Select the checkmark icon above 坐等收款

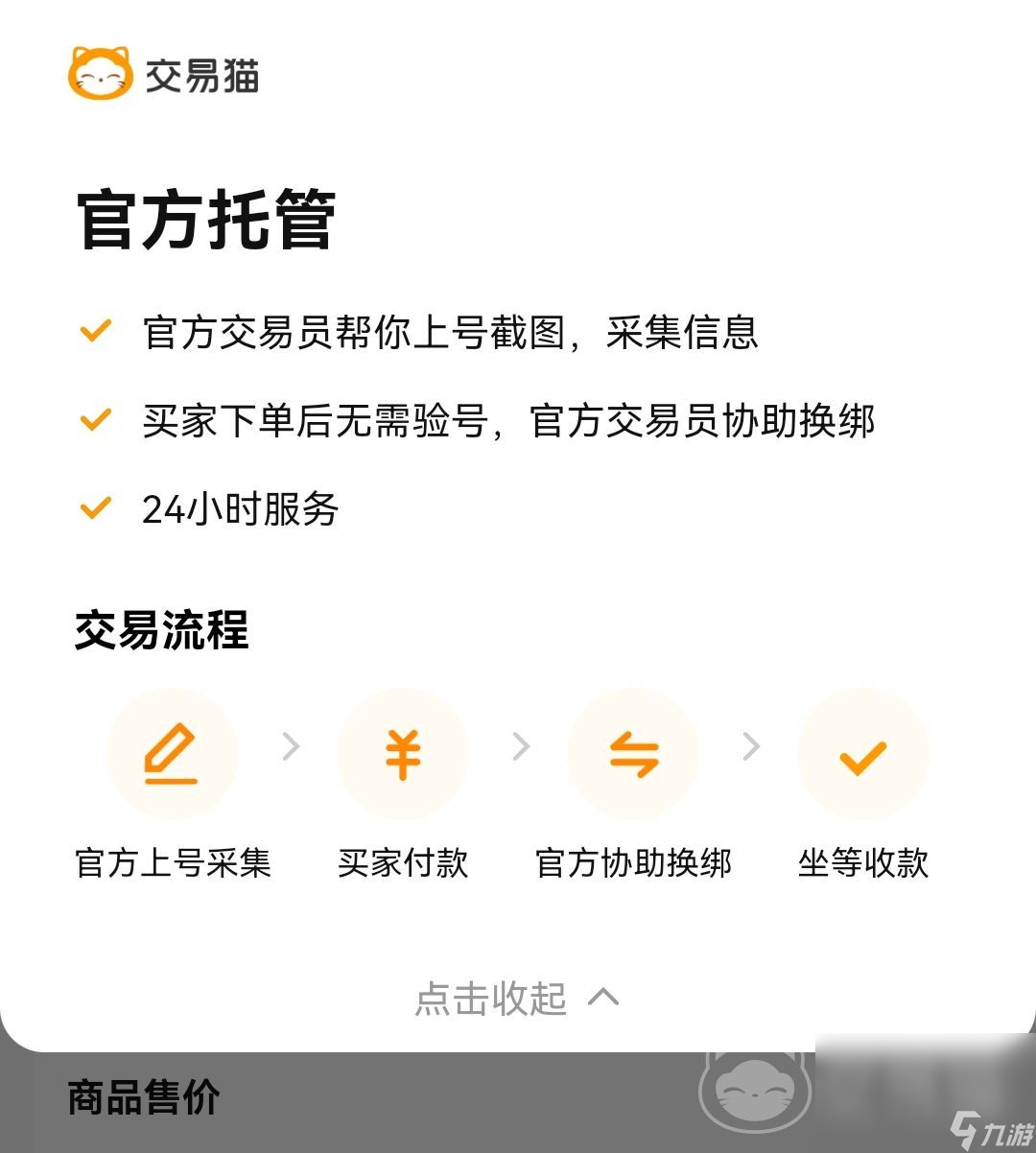(x=862, y=754)
